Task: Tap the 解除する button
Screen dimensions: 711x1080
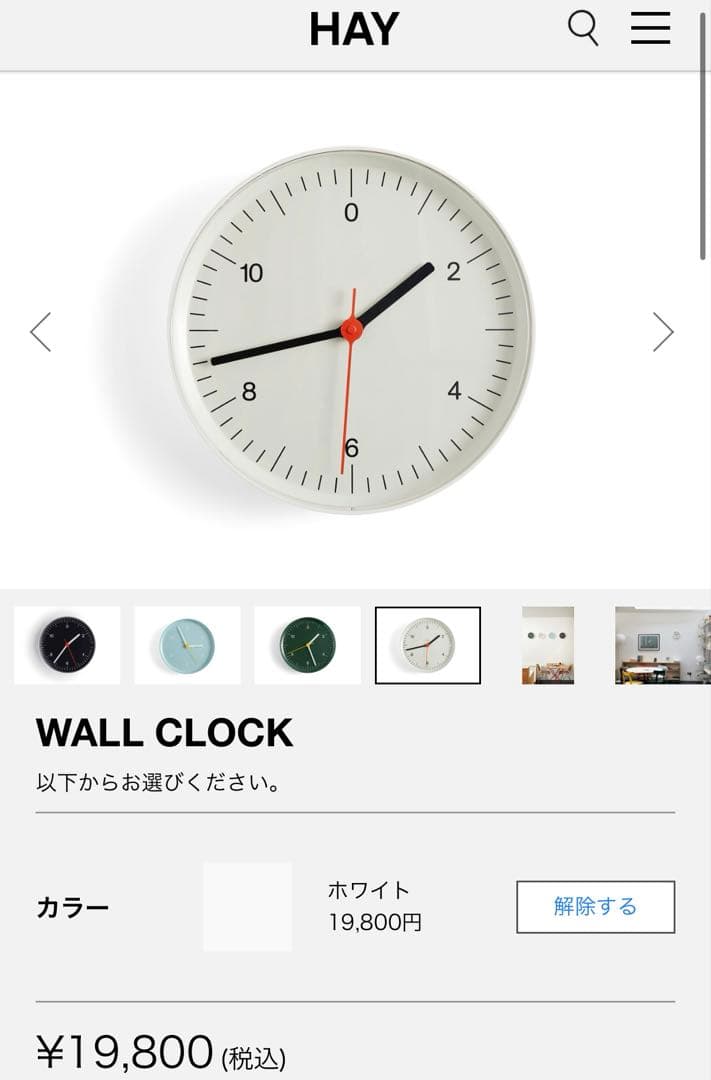Action: [595, 907]
